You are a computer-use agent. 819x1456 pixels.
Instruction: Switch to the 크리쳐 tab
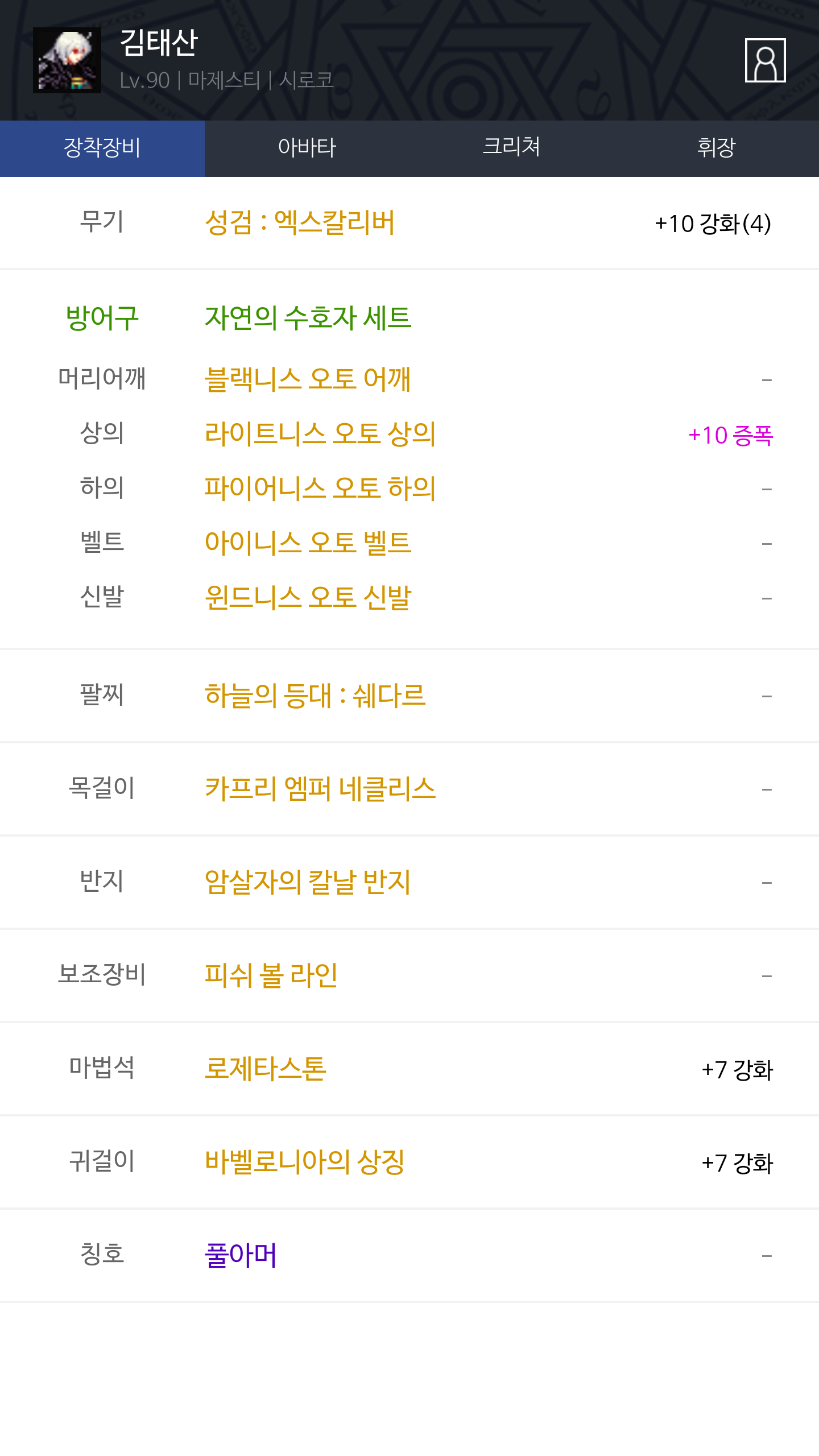point(512,148)
